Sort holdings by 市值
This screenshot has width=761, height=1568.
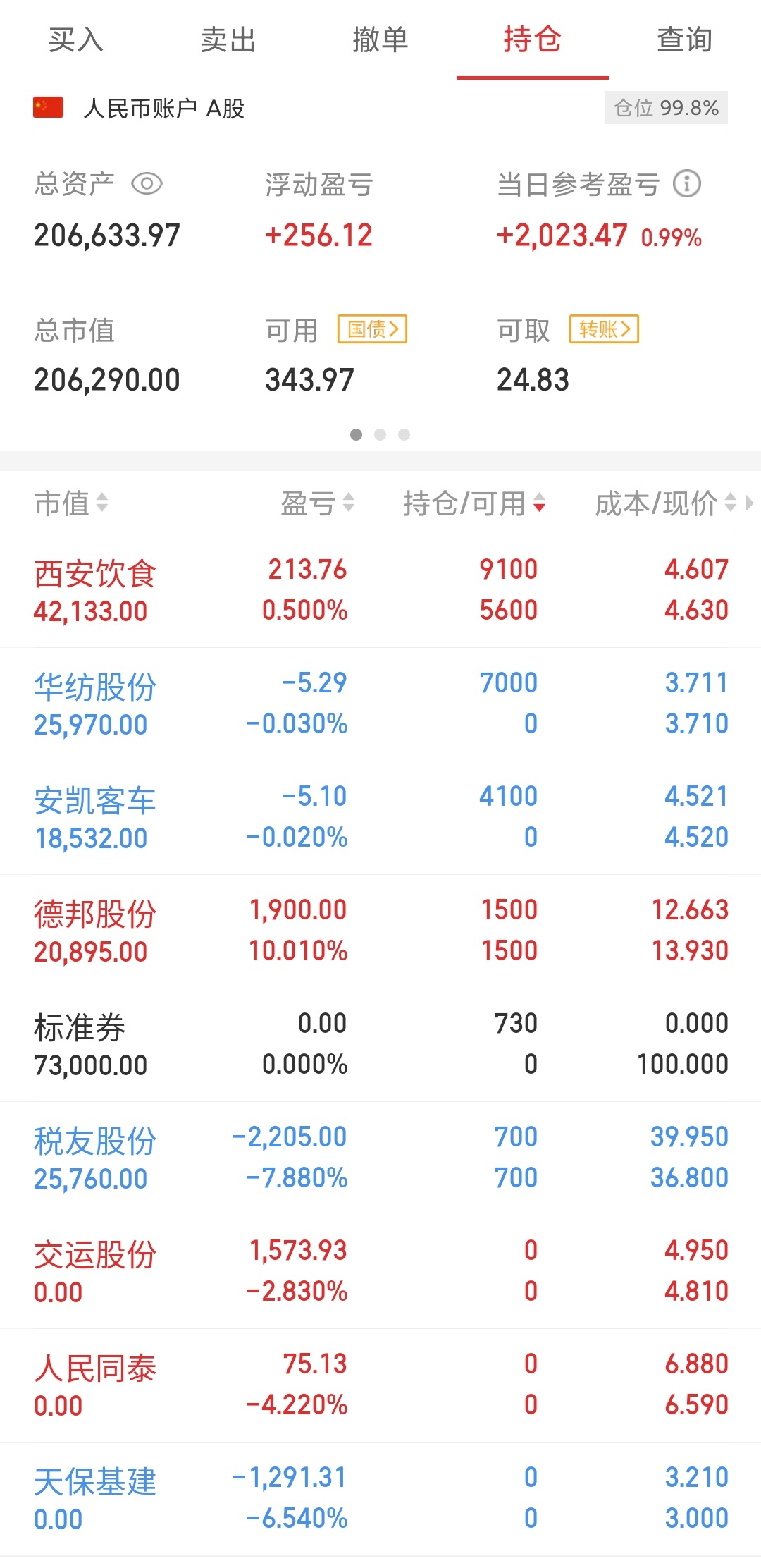[x=71, y=503]
